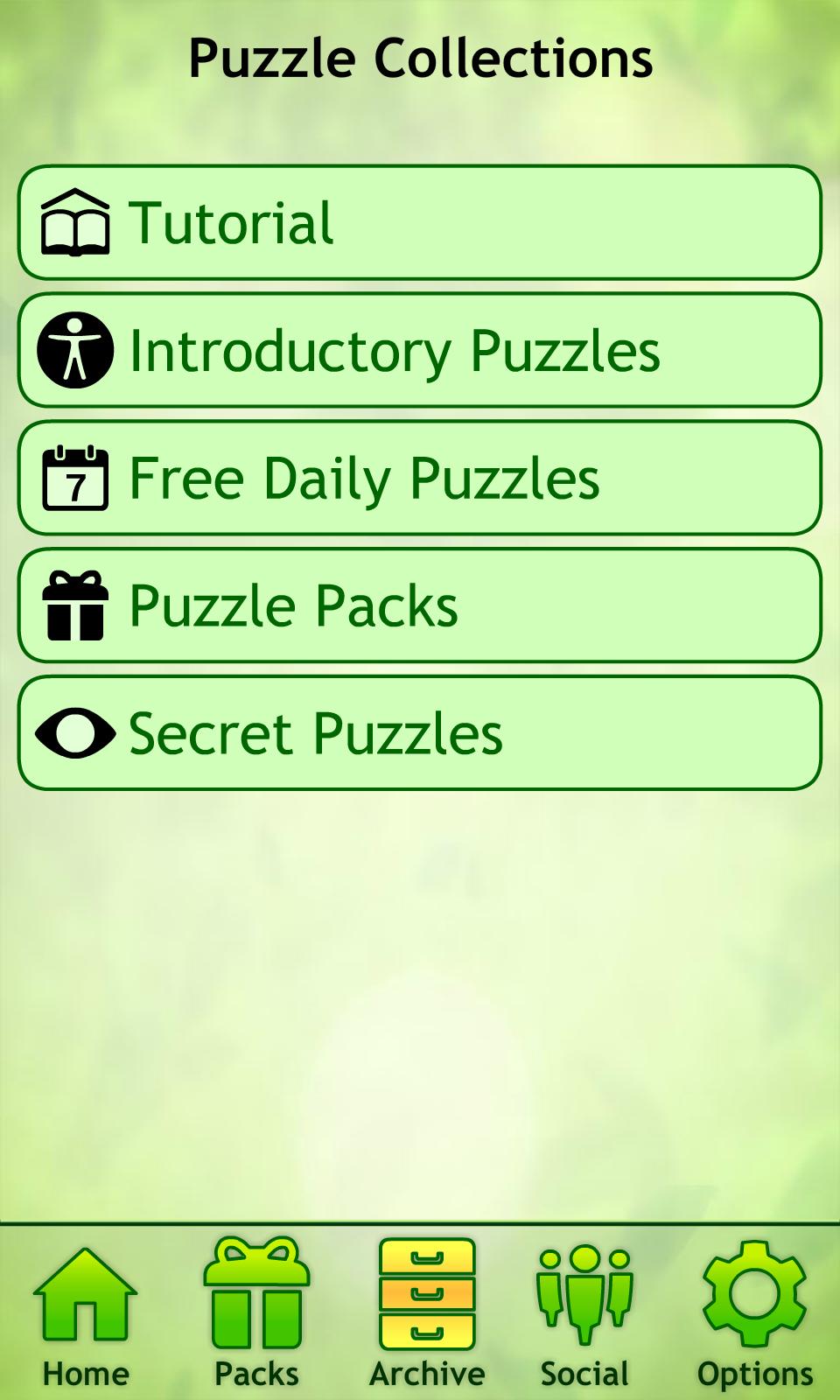Click the Puzzle Collections title
Image resolution: width=840 pixels, height=1400 pixels.
click(x=420, y=59)
